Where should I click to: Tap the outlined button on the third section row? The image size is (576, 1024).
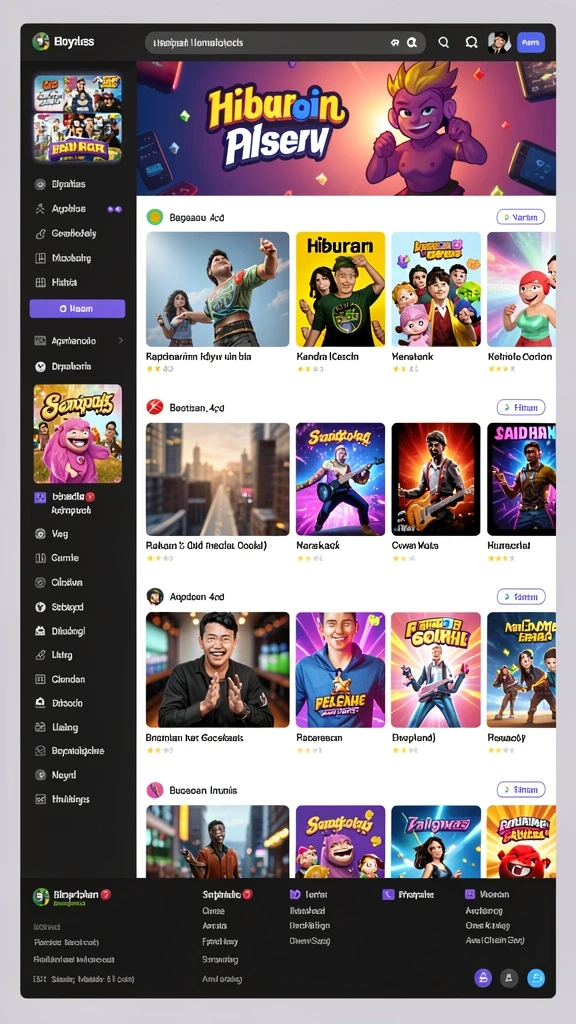(x=520, y=596)
